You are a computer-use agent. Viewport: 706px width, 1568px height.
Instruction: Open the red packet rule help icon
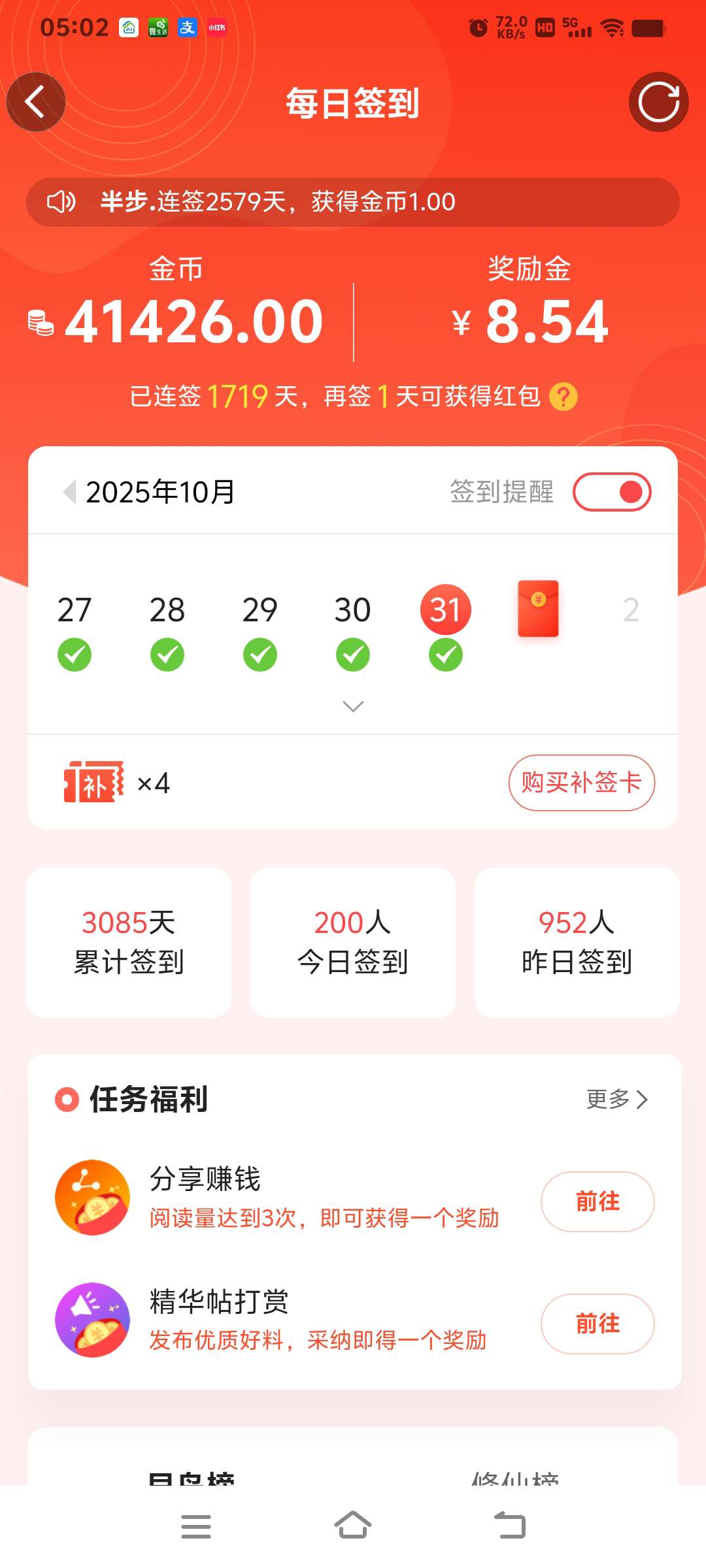point(563,397)
